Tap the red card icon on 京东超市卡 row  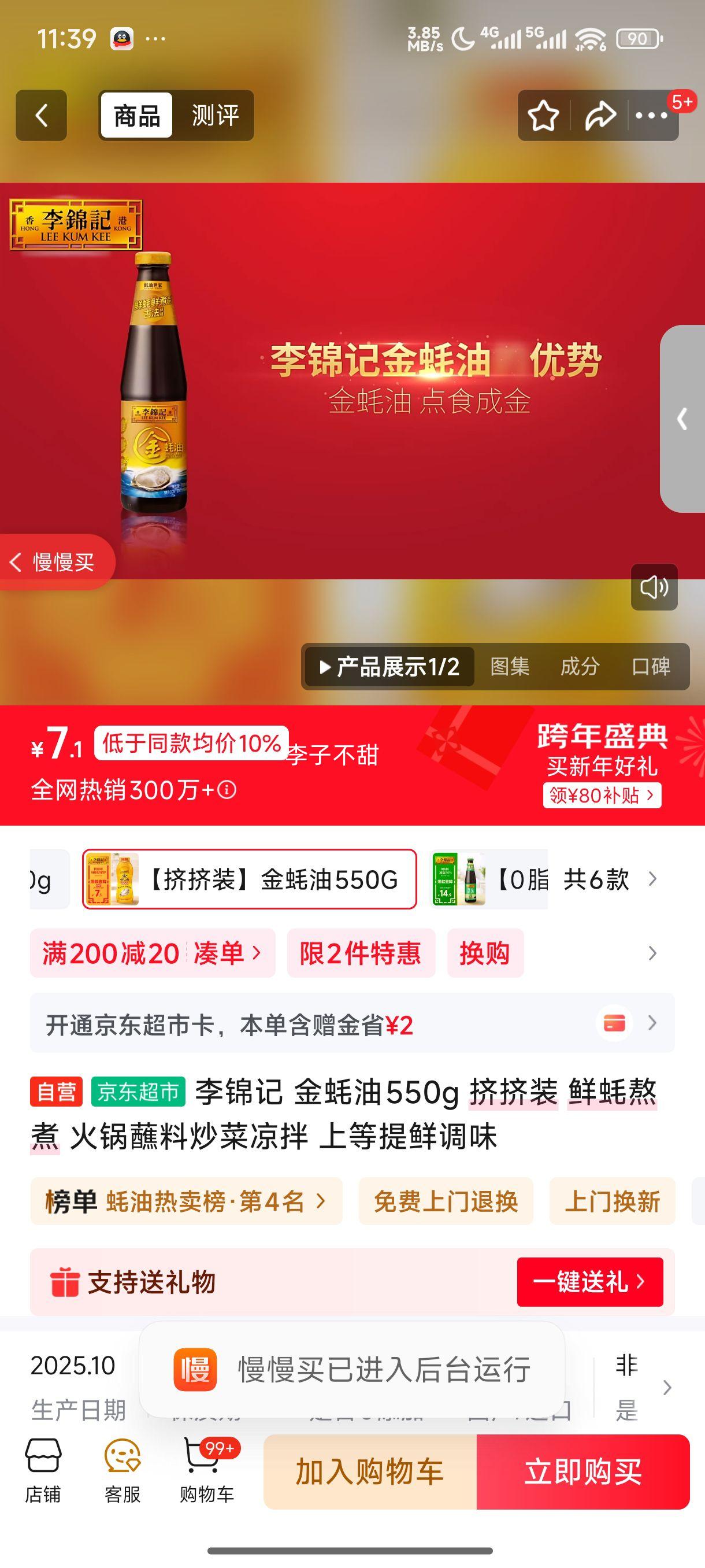coord(615,1024)
